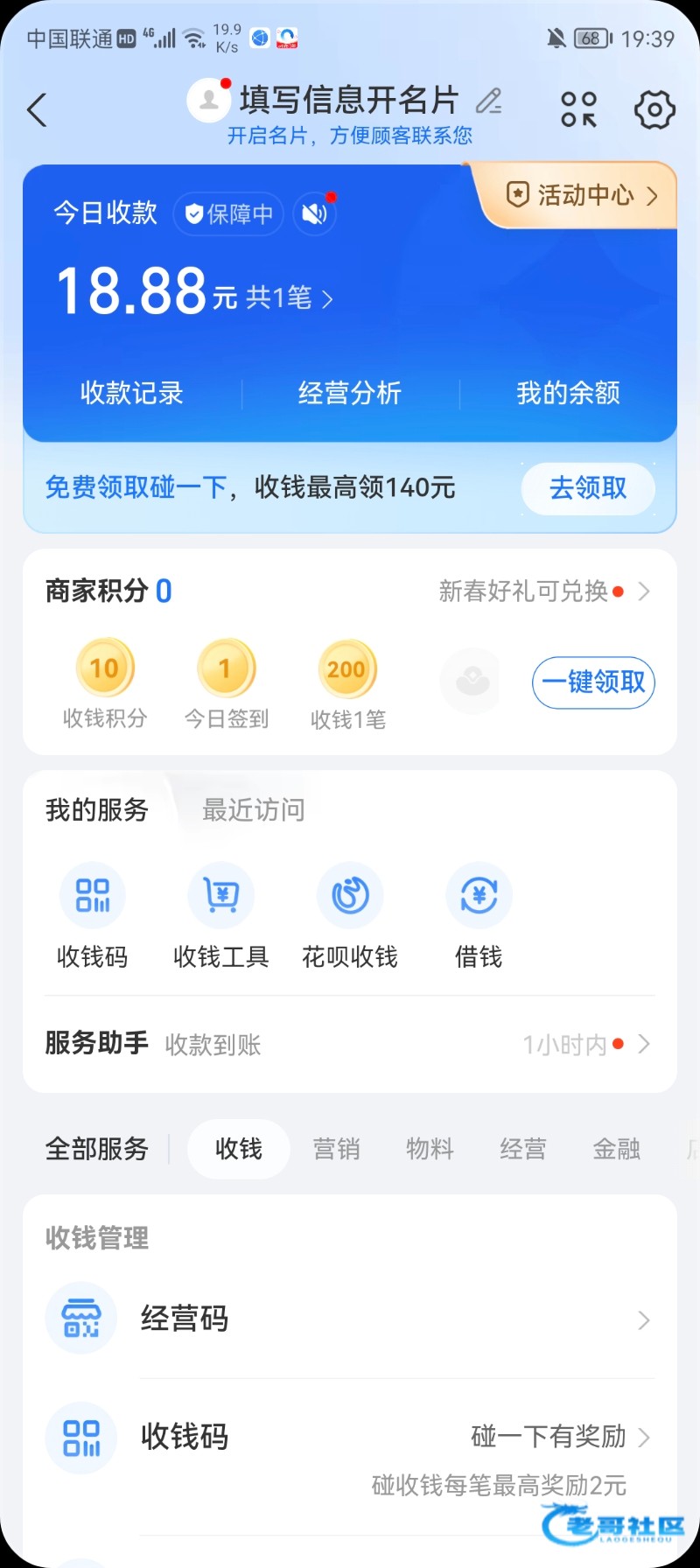This screenshot has width=700, height=1568.
Task: Switch to the 最近访问 tab
Action: pos(254,810)
